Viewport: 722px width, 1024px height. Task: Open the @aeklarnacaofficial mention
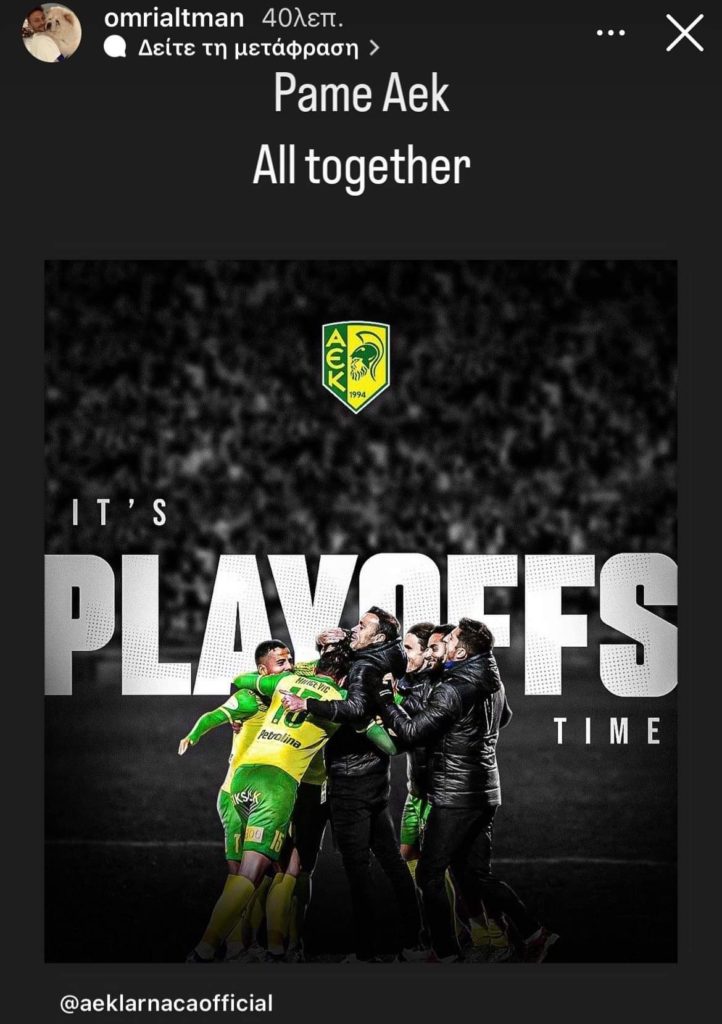pos(166,1004)
